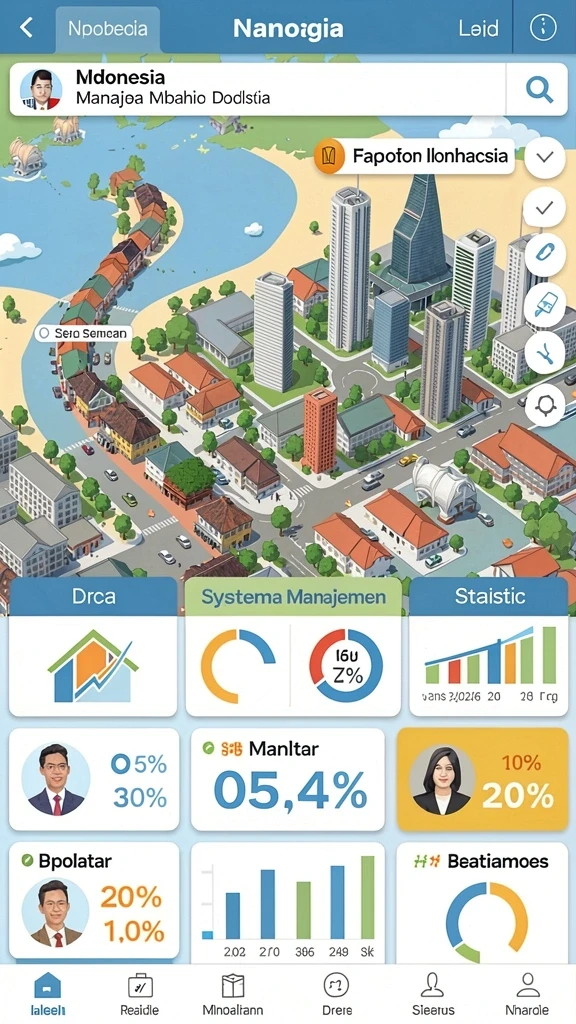Recenter the map with the locate button

pos(545,406)
